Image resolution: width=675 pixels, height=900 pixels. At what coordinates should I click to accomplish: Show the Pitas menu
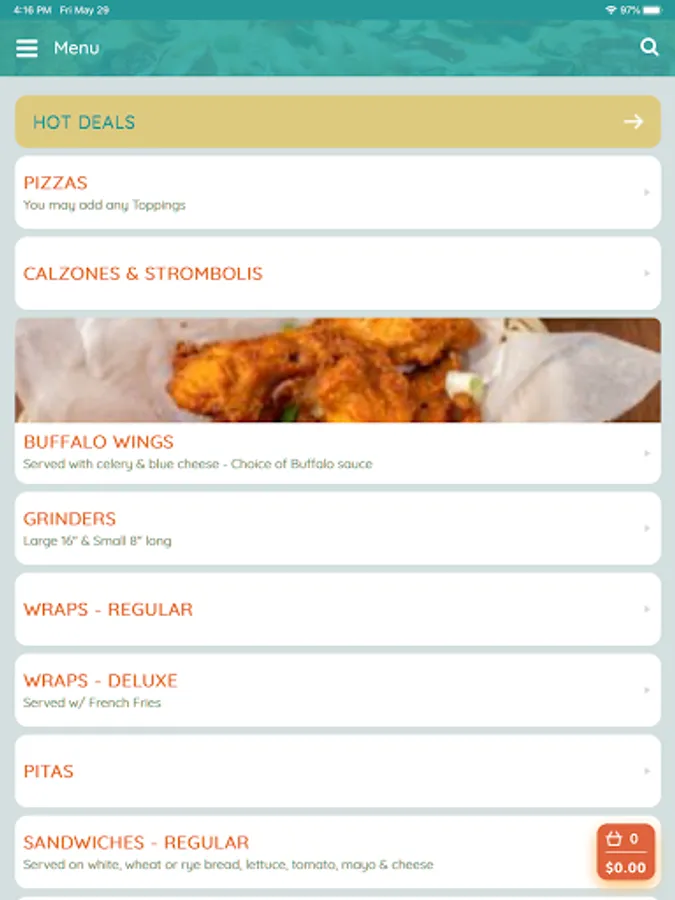pos(337,771)
